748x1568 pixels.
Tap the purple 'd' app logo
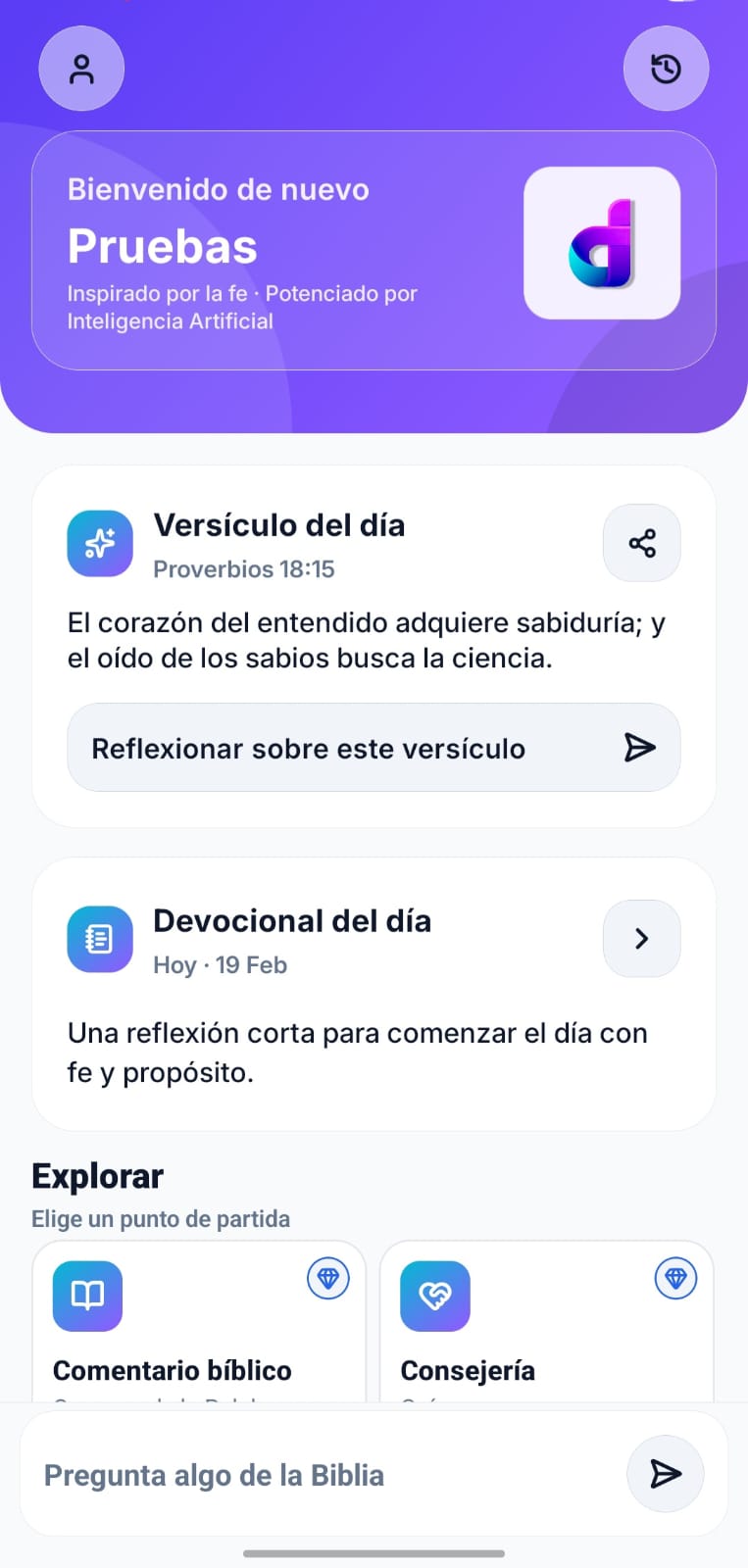point(602,242)
